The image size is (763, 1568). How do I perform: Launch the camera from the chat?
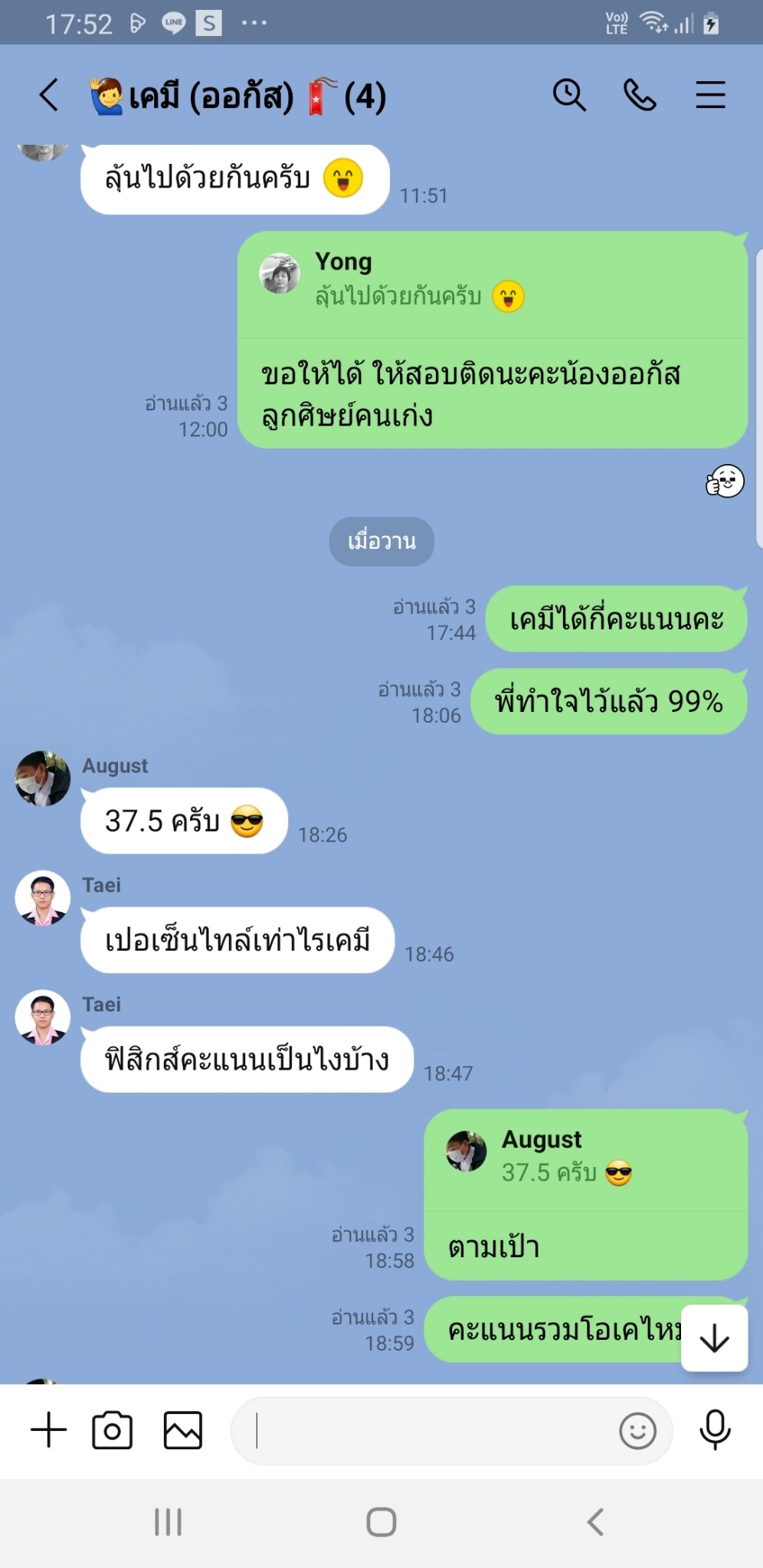[x=113, y=1430]
